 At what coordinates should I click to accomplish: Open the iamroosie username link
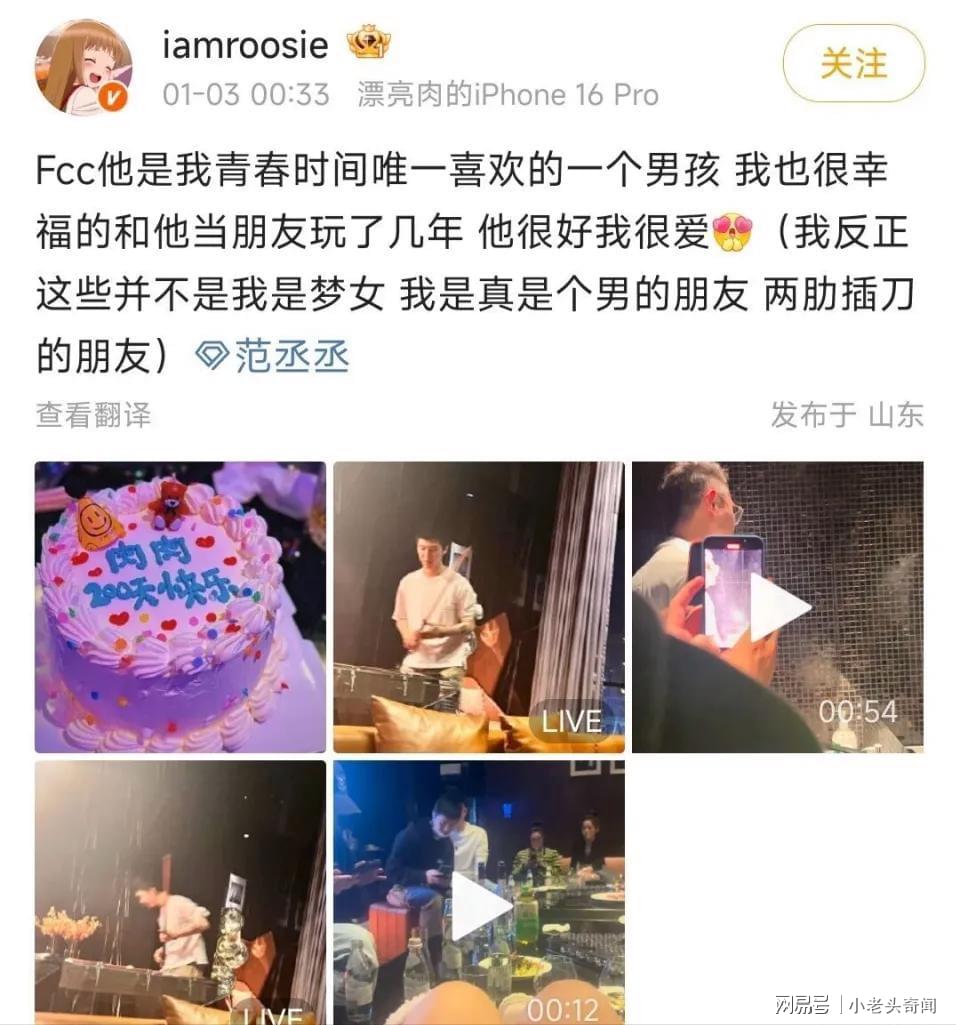[244, 44]
